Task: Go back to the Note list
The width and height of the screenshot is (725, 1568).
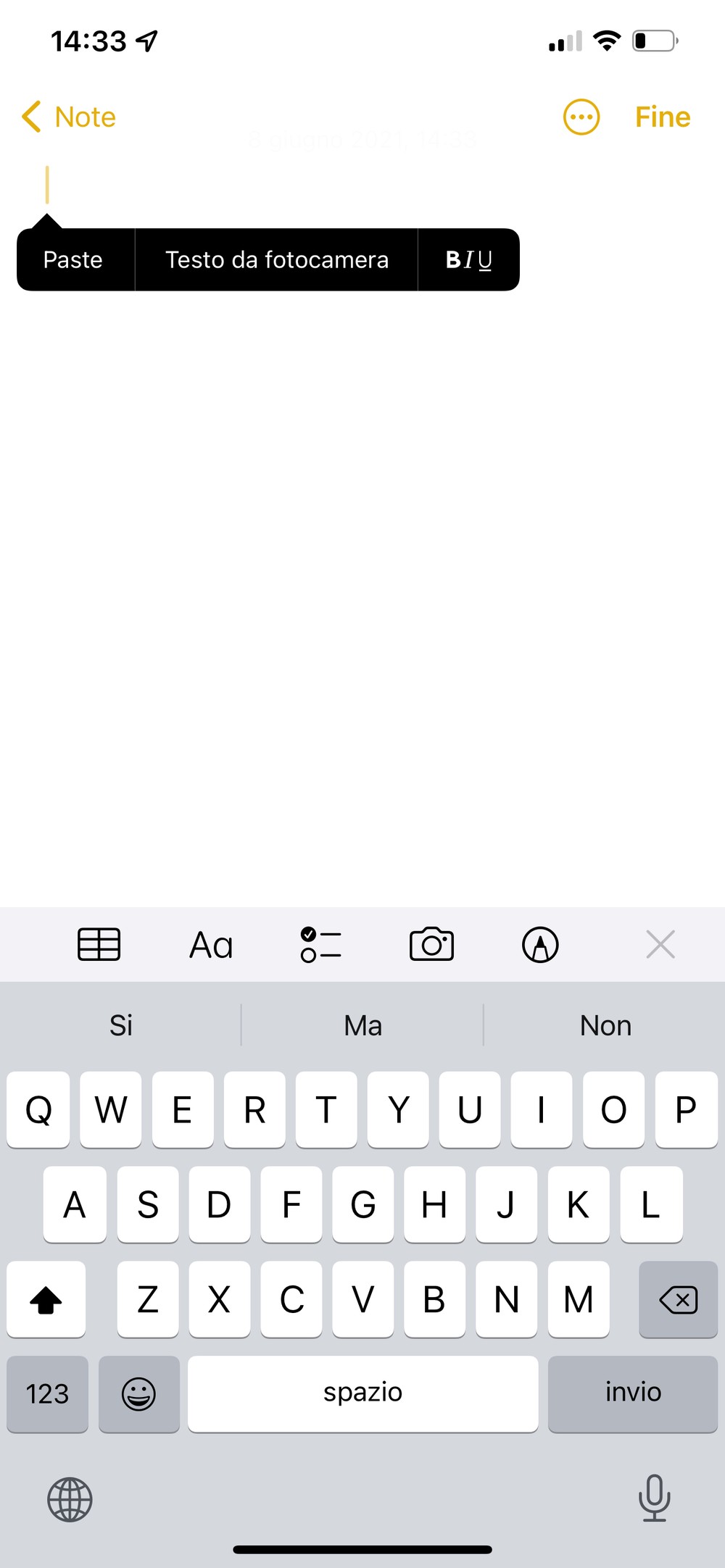Action: [69, 117]
